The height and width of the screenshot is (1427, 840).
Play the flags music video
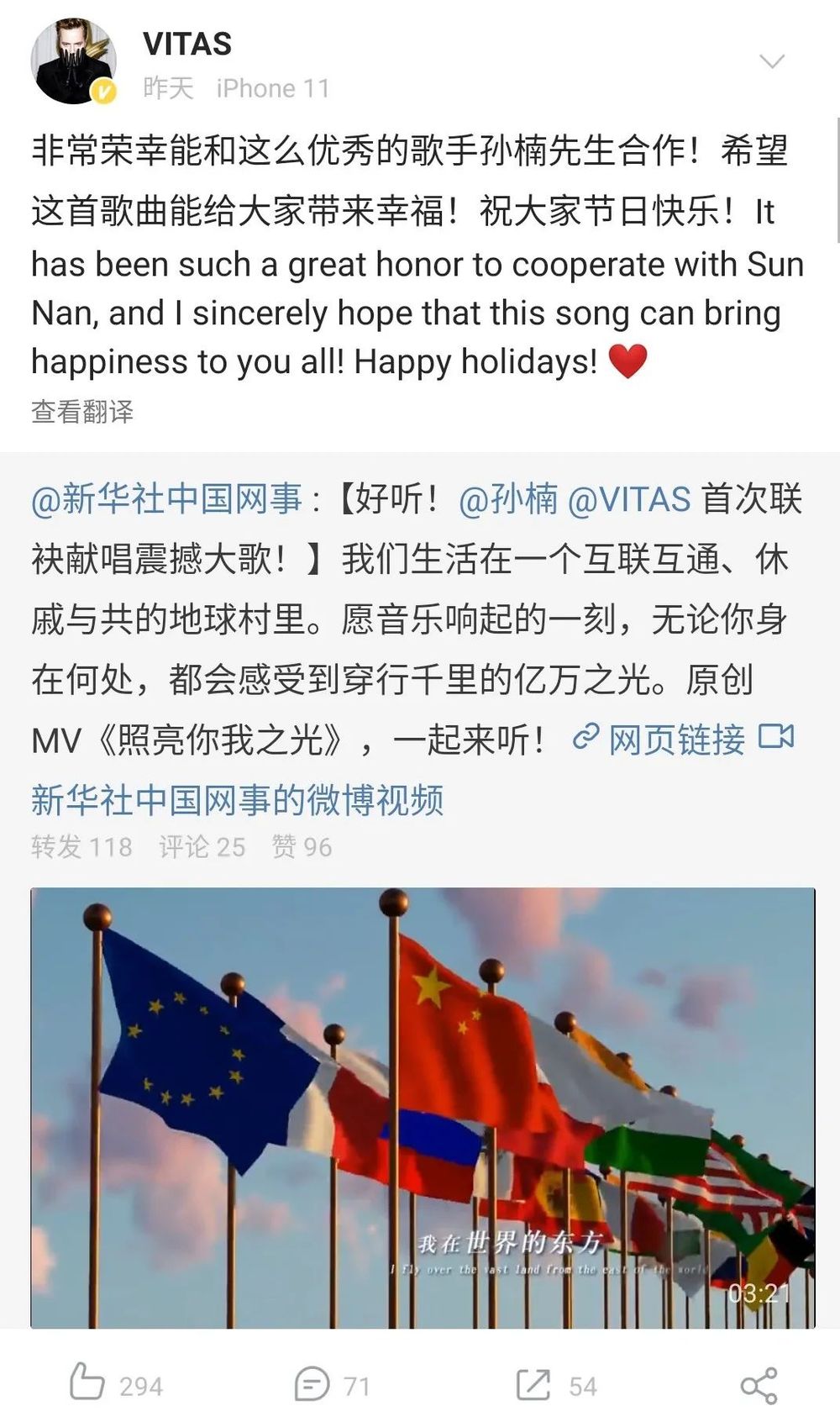coord(423,1107)
